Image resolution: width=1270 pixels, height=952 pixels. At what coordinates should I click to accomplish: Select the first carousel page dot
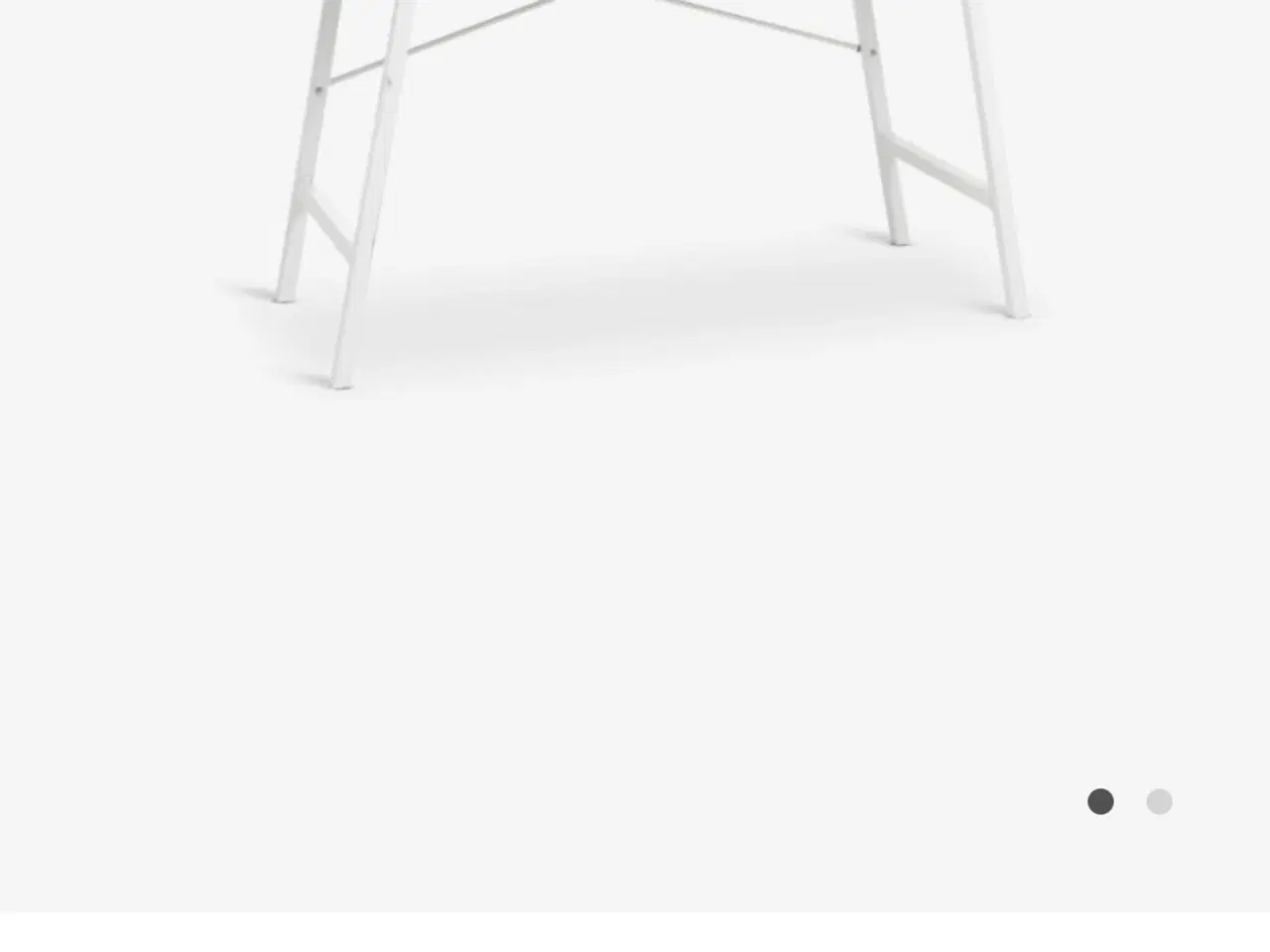point(1100,801)
